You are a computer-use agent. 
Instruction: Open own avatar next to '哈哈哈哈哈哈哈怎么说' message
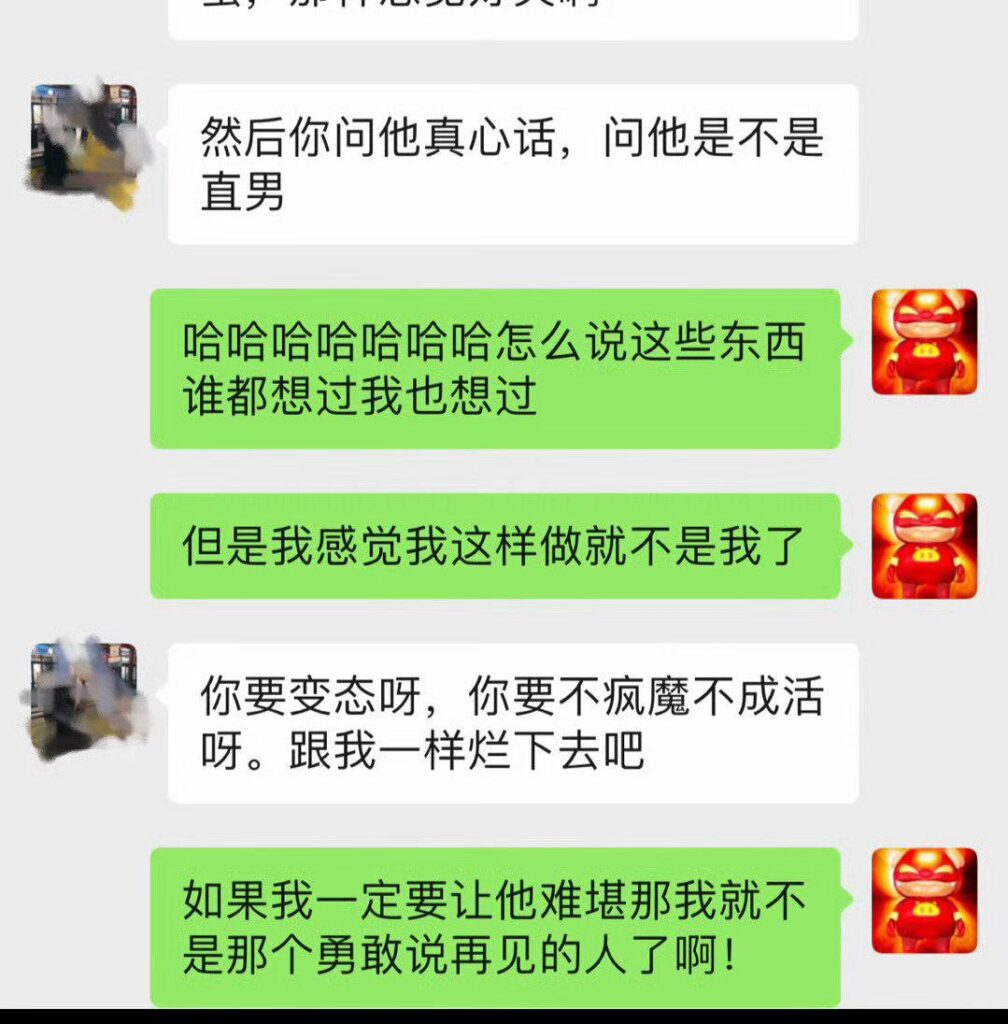pos(924,342)
